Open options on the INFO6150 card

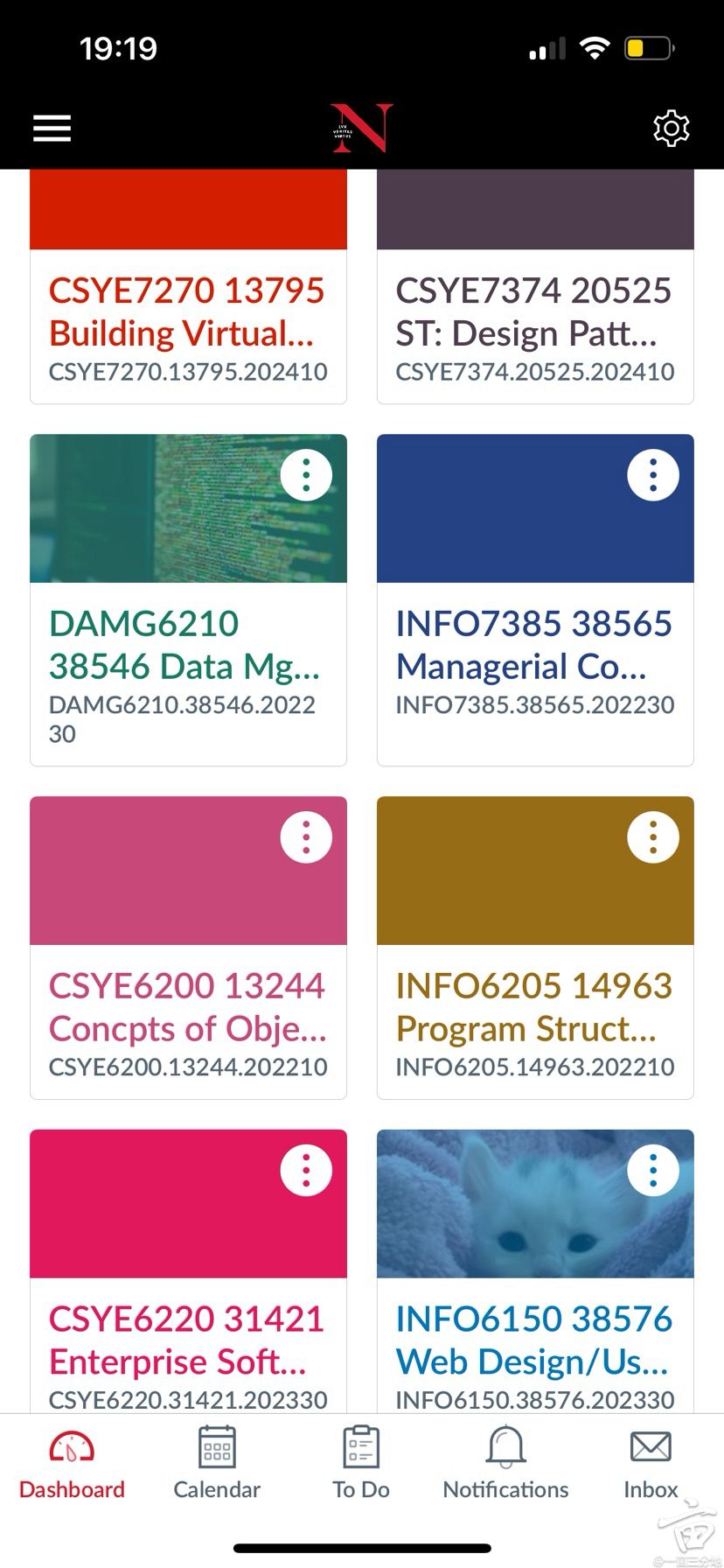point(653,1171)
